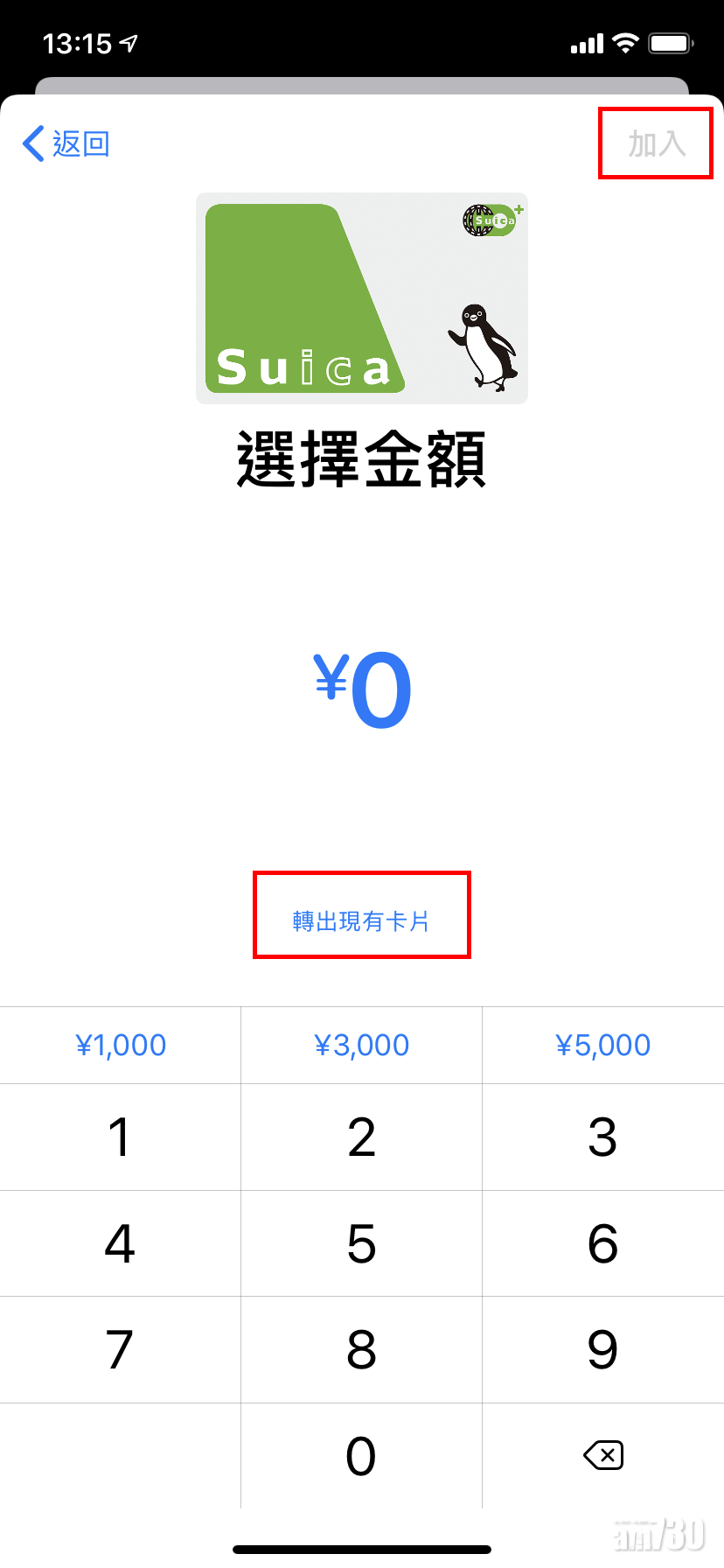Enter digit 9 on the keypad

(x=602, y=1349)
